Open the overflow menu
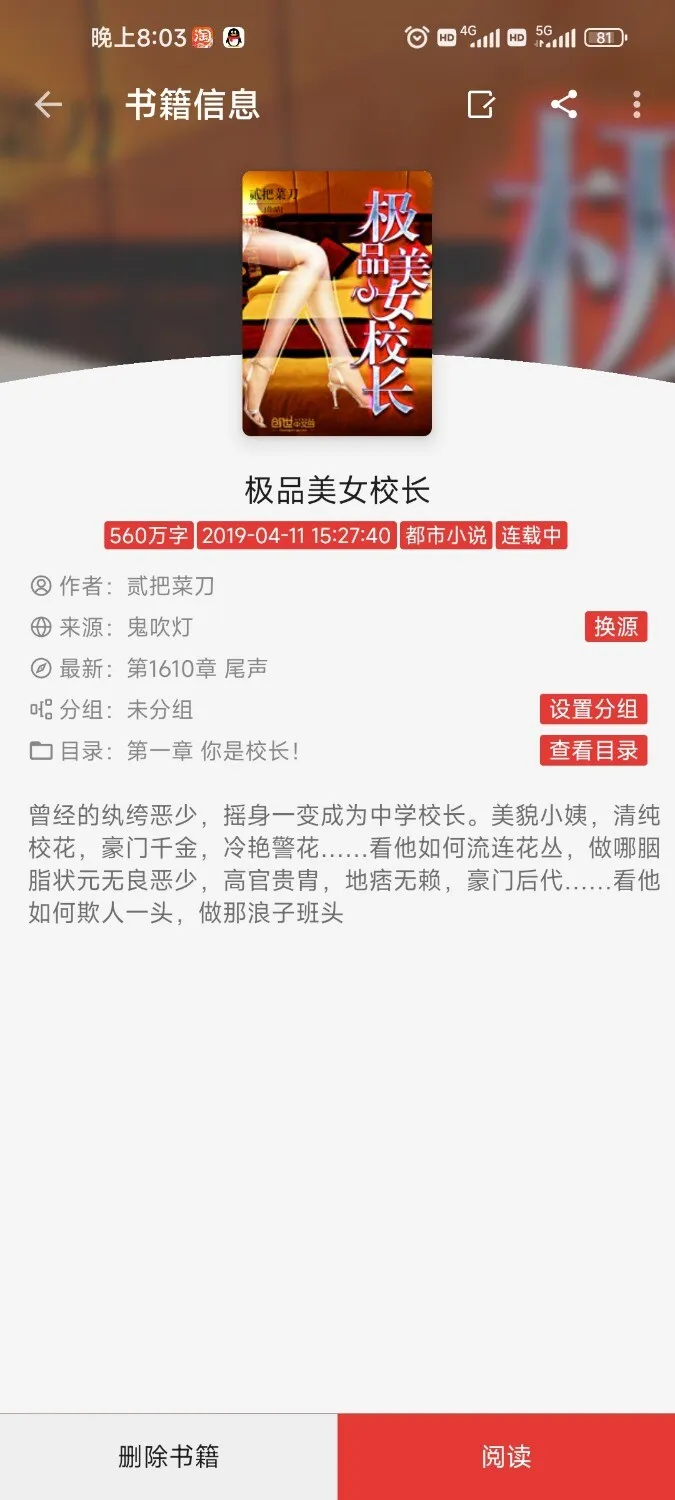The height and width of the screenshot is (1500, 675). click(637, 105)
